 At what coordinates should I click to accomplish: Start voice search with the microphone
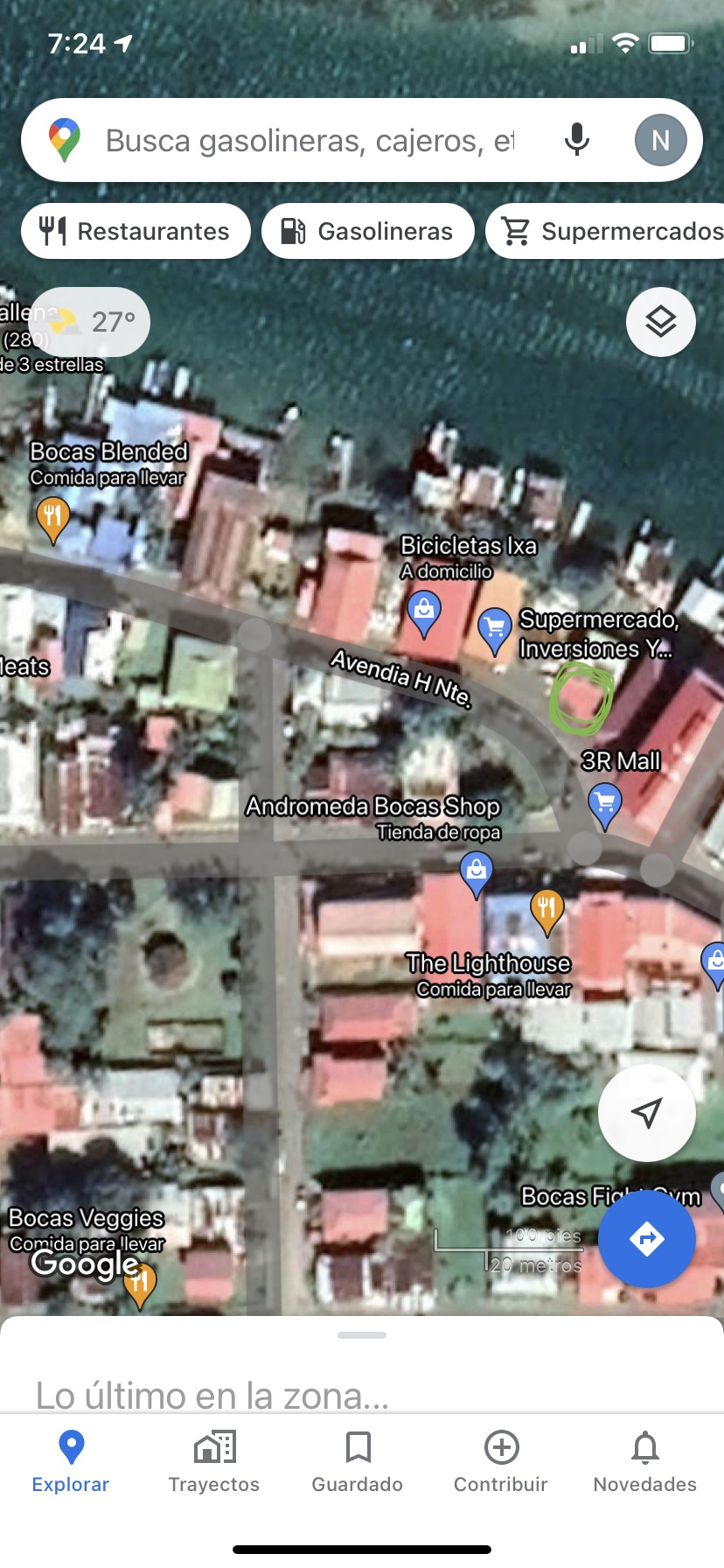point(576,140)
